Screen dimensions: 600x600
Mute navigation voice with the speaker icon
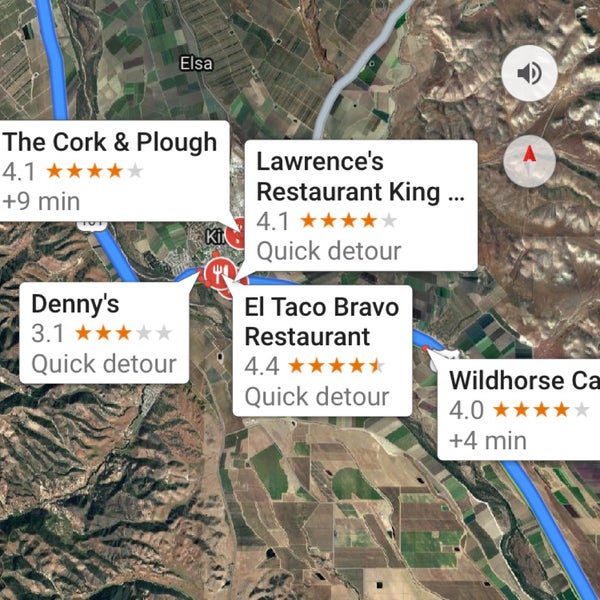[529, 73]
